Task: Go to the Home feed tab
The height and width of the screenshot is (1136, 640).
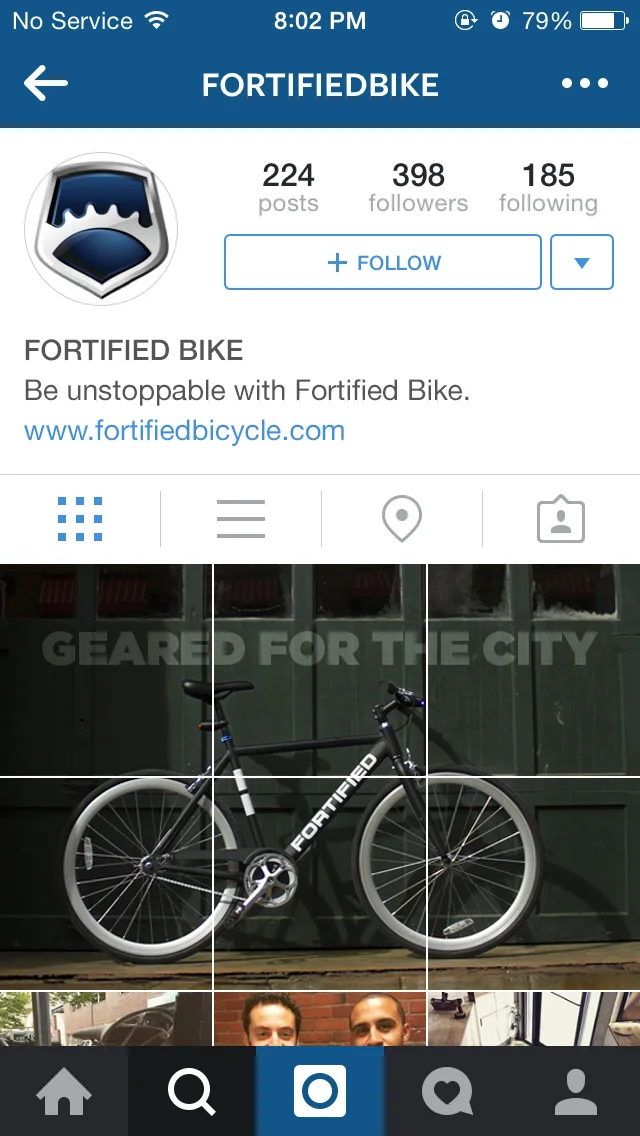Action: 64,1091
